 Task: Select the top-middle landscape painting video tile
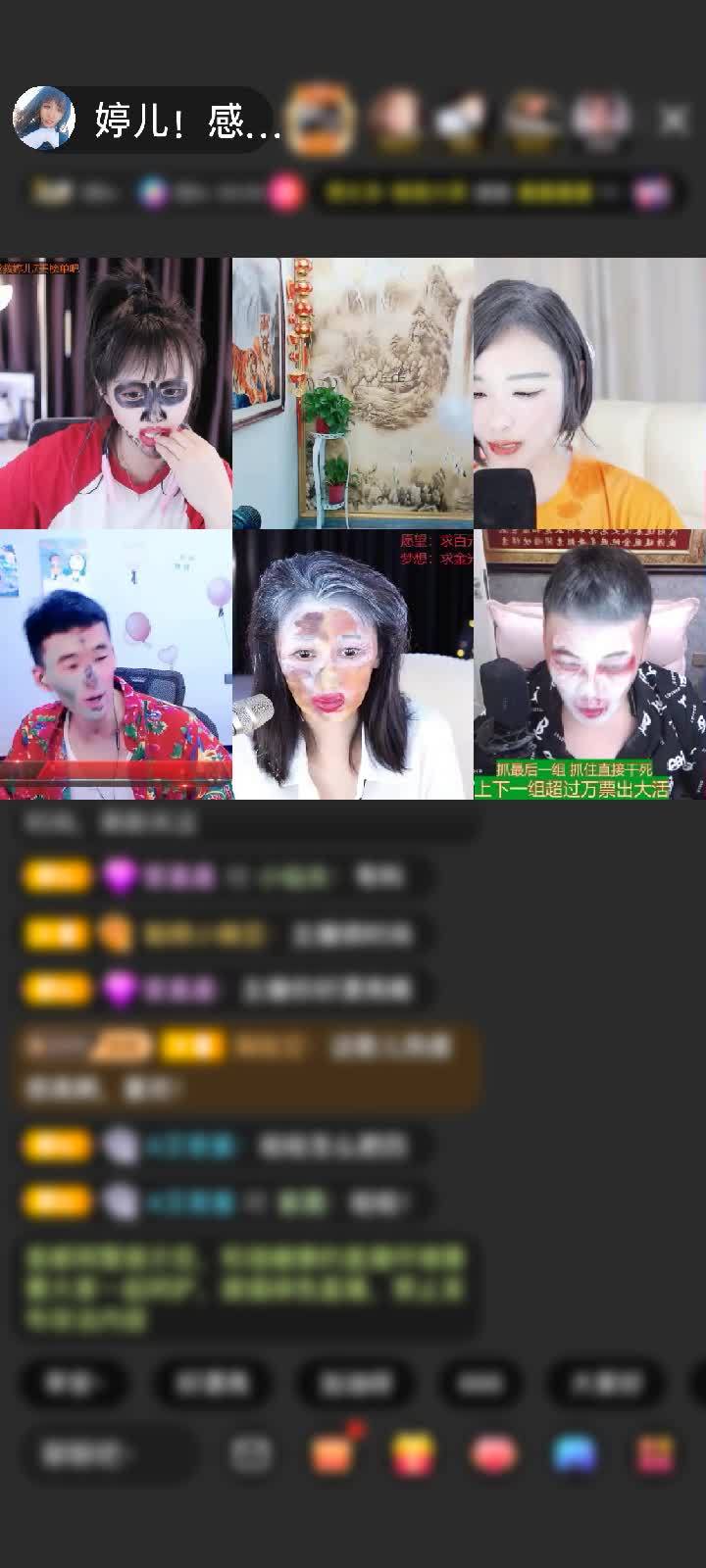coord(353,393)
